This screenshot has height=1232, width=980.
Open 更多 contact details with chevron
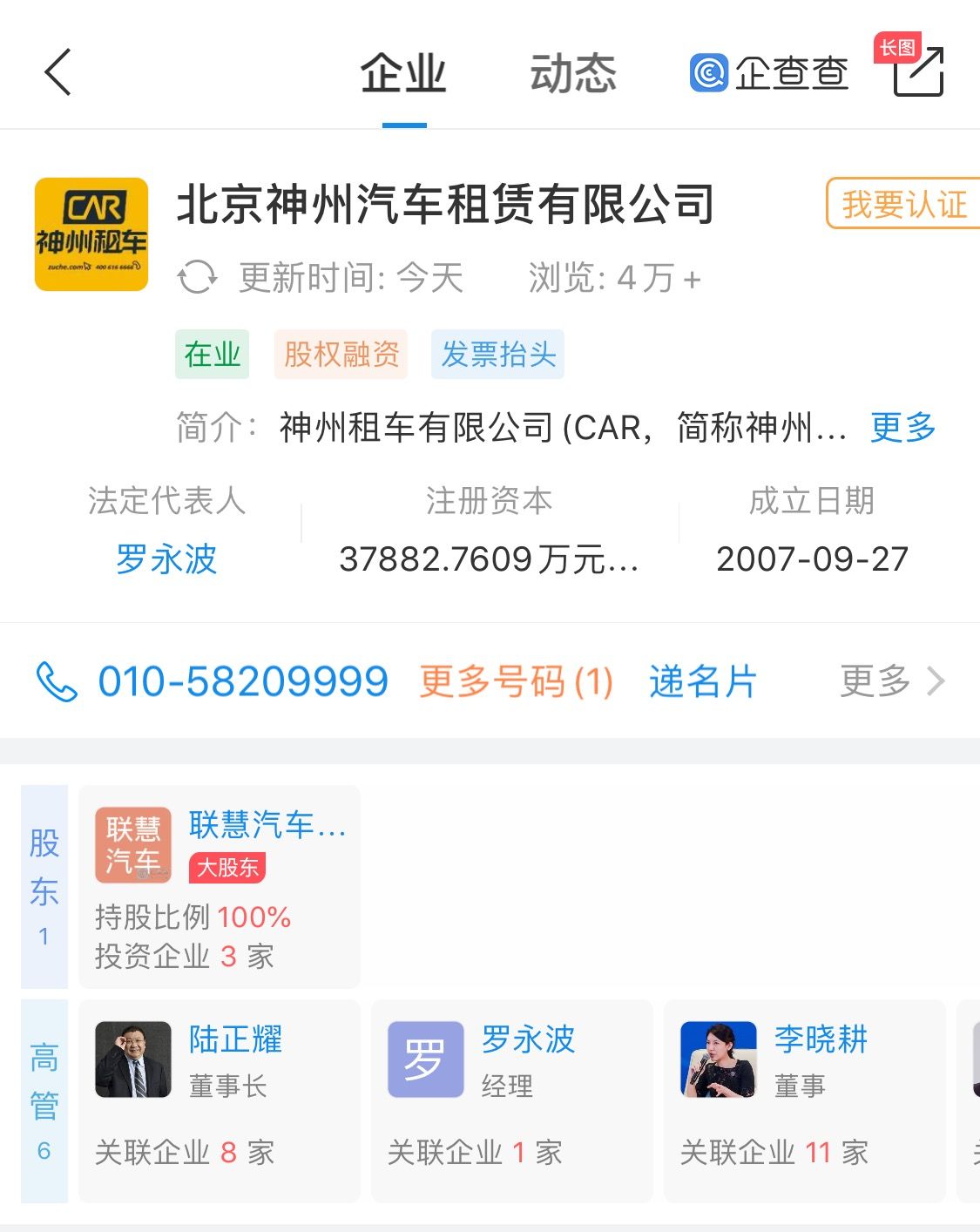892,681
